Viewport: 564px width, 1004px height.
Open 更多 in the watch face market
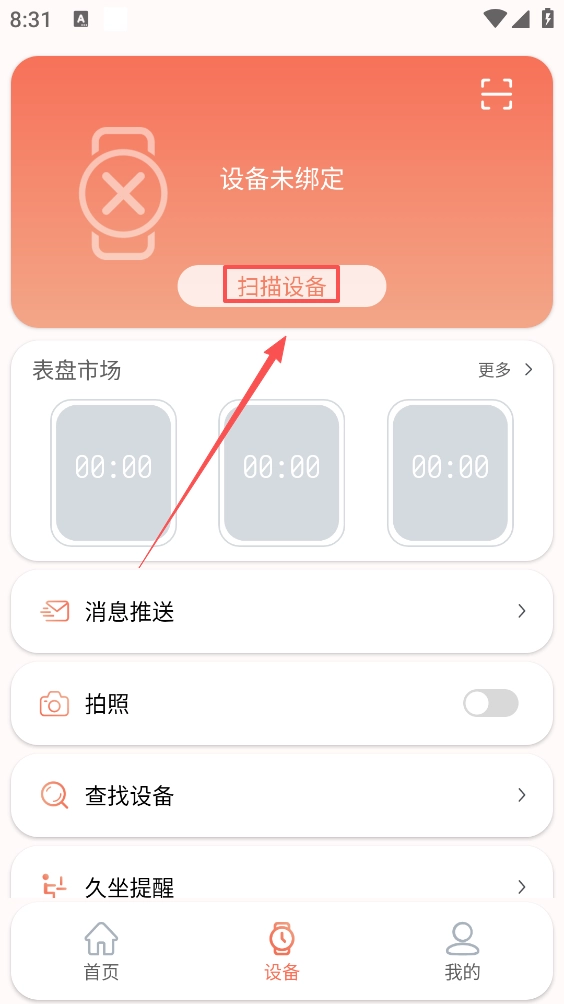(505, 369)
